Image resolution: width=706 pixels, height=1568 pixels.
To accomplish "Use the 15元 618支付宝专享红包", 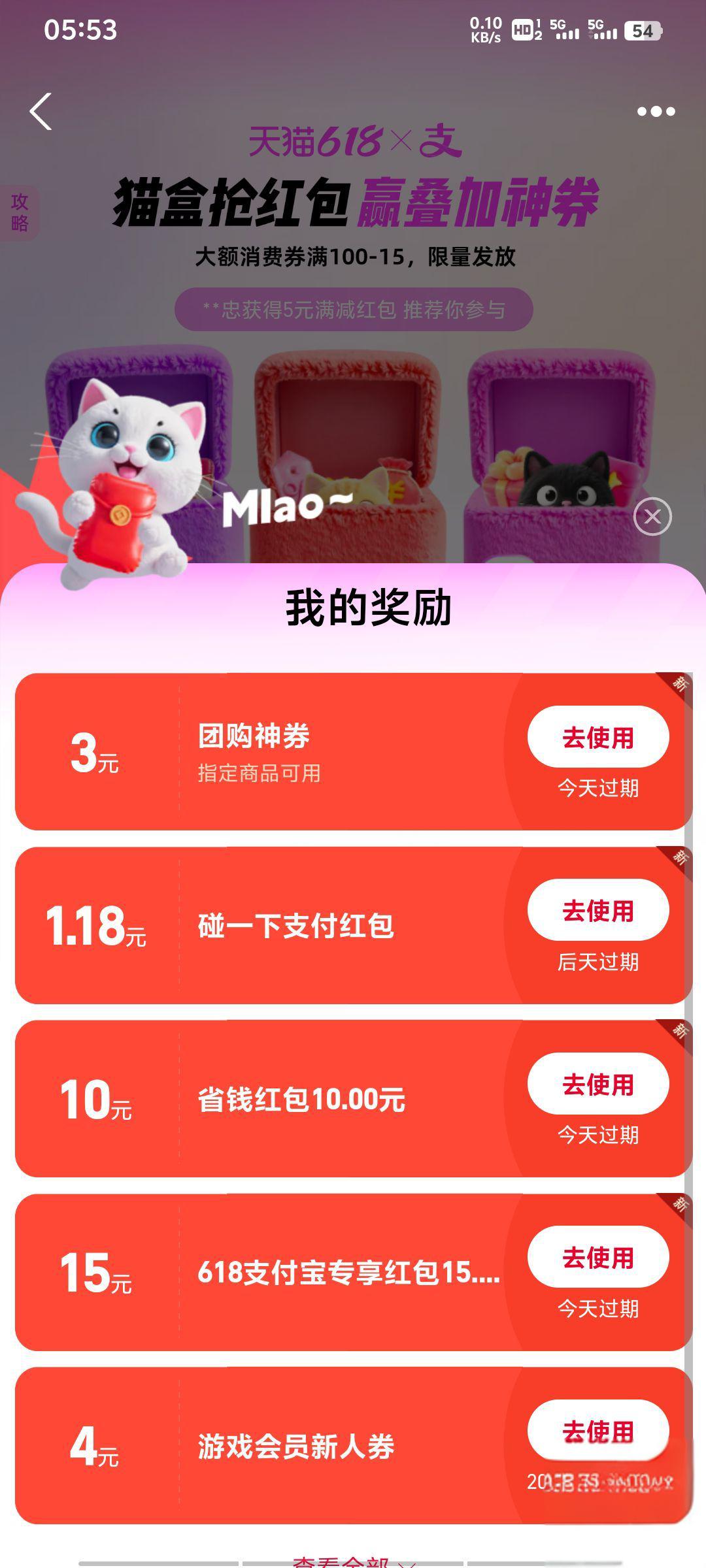I will [597, 1258].
